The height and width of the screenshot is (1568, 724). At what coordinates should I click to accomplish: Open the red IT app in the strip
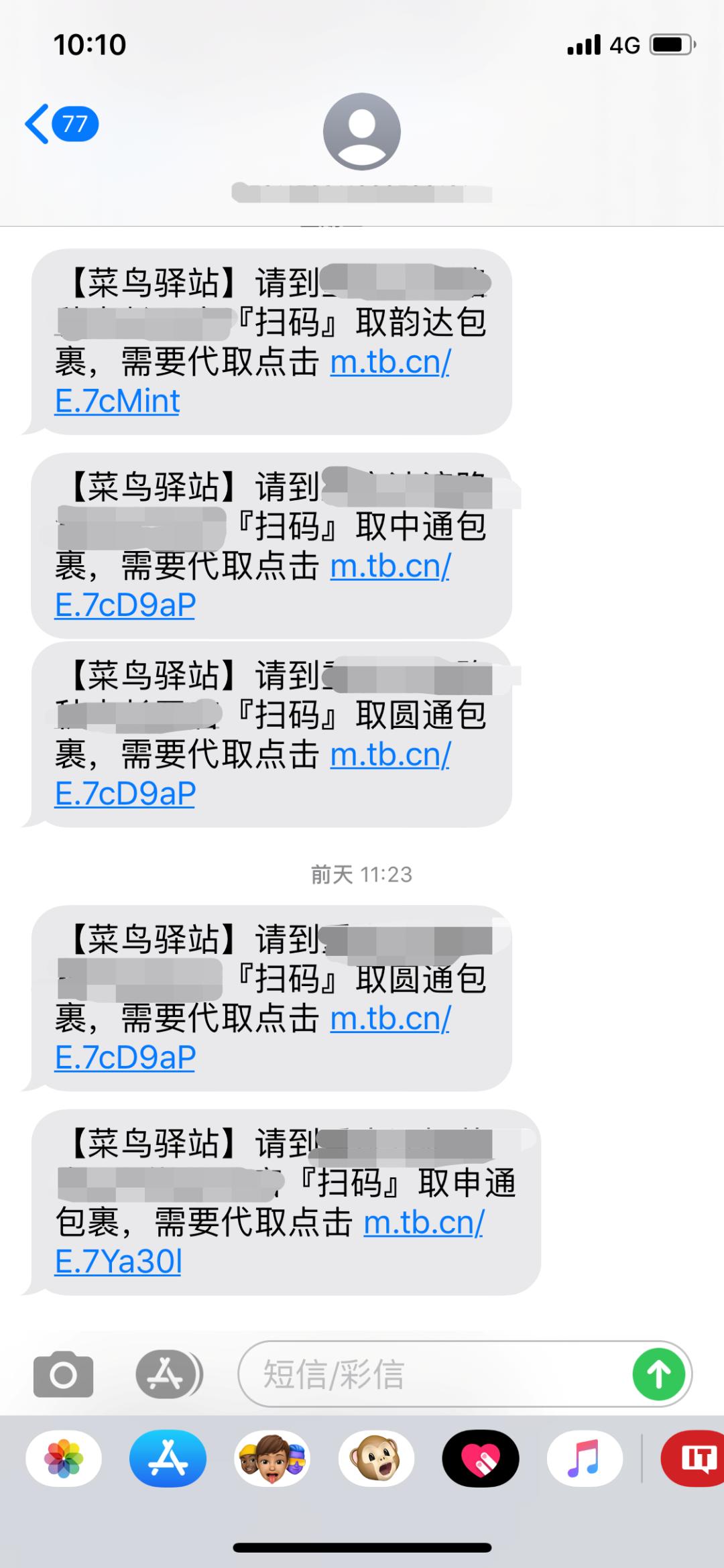[694, 1459]
